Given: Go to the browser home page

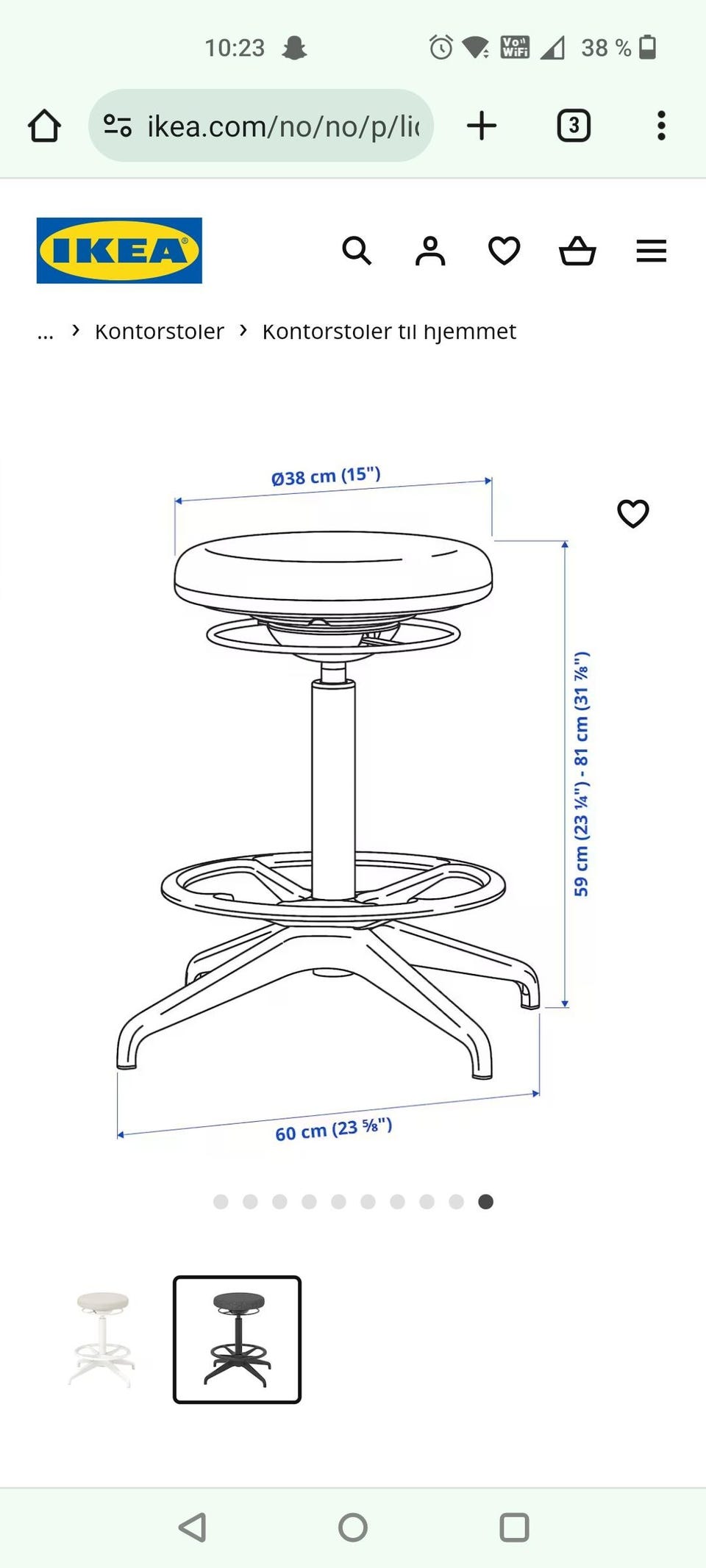Looking at the screenshot, I should coord(44,126).
